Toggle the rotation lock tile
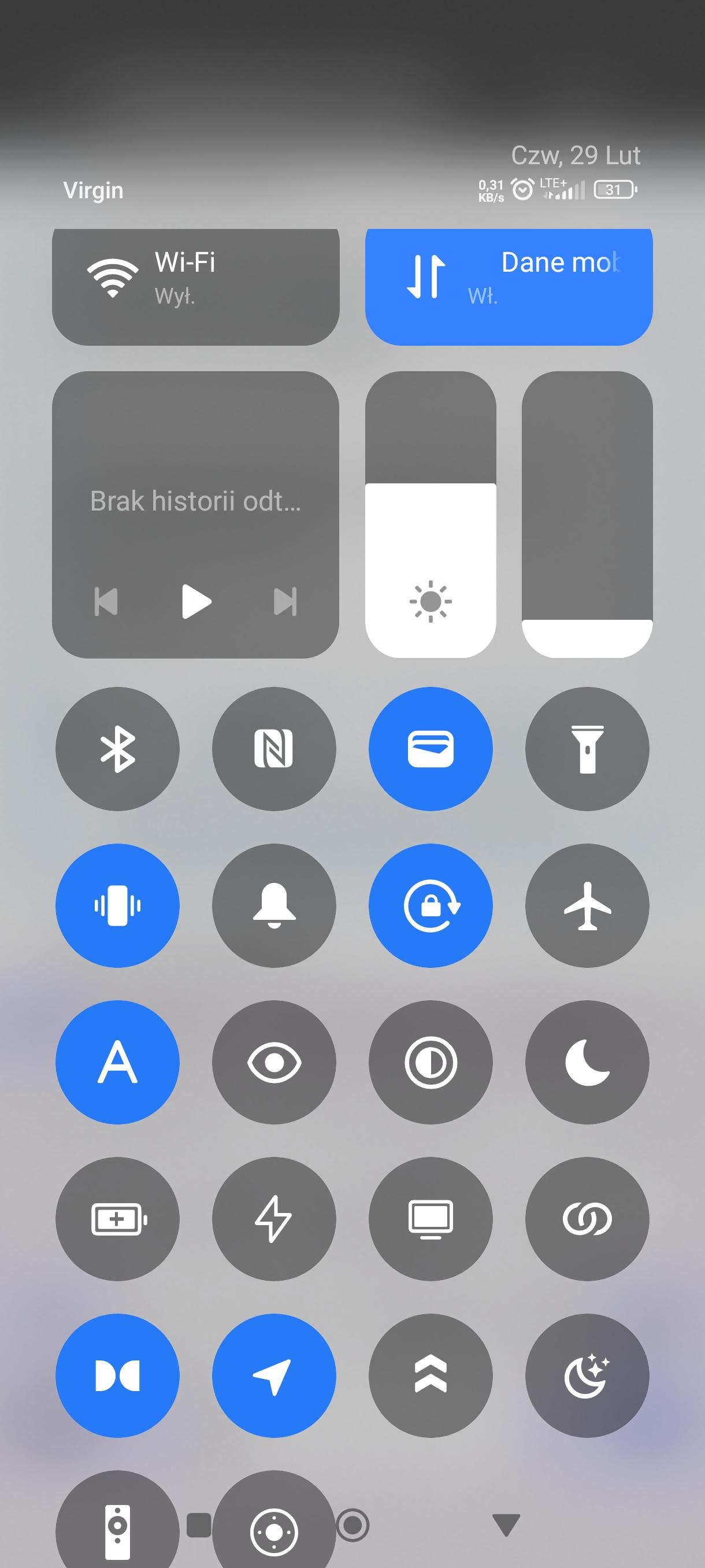This screenshot has width=705, height=1568. click(x=430, y=905)
